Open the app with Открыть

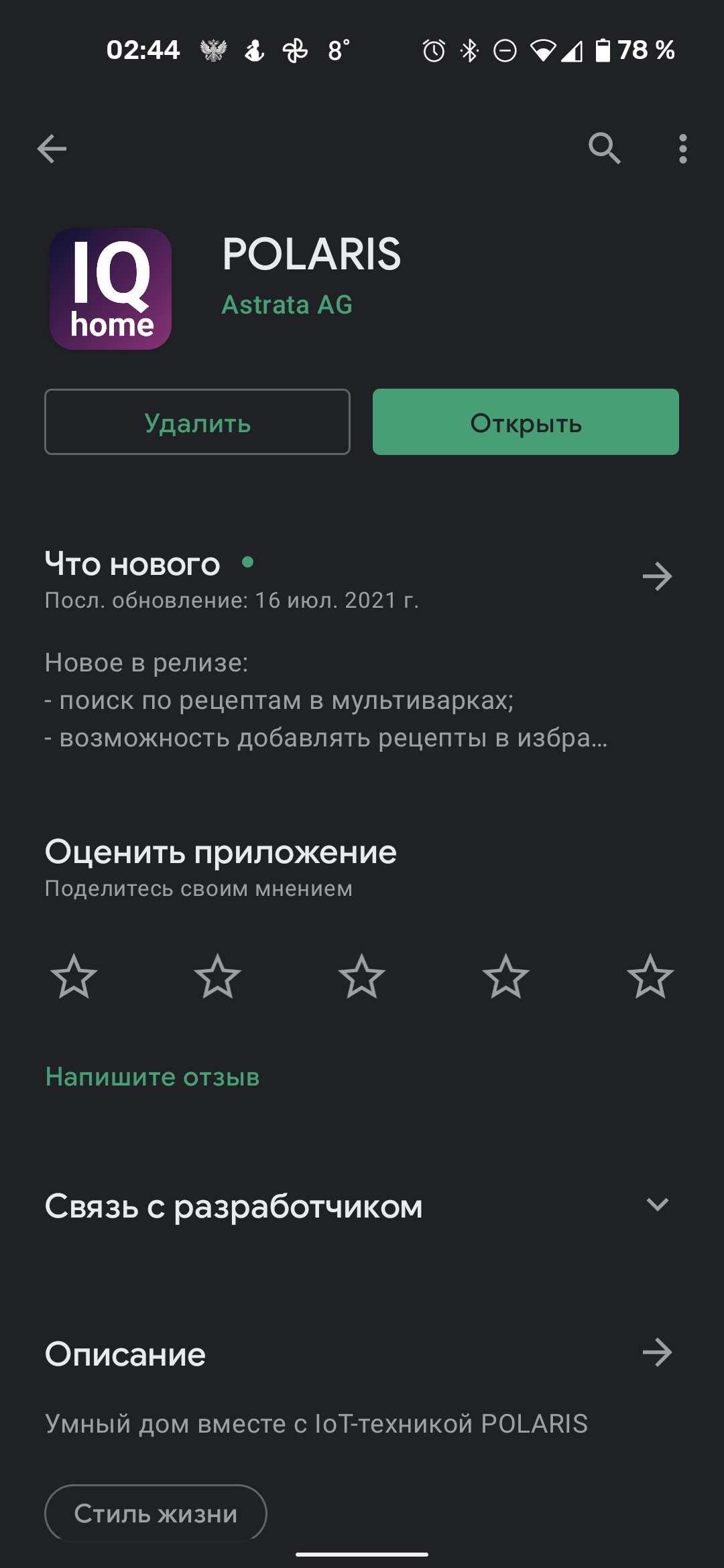pyautogui.click(x=526, y=422)
